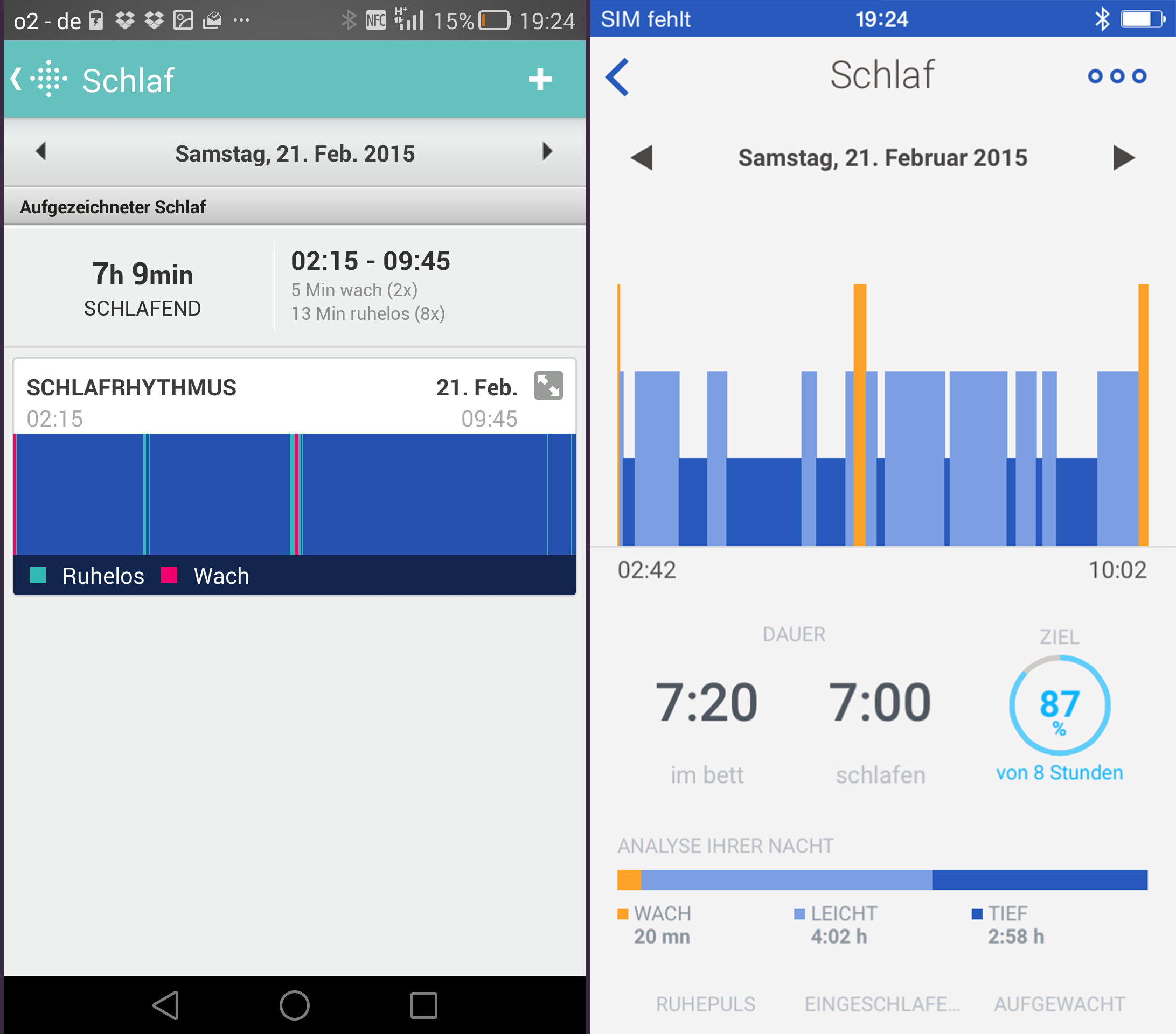
Task: Go to day after 21. Februar 2015
Action: pos(1123,158)
